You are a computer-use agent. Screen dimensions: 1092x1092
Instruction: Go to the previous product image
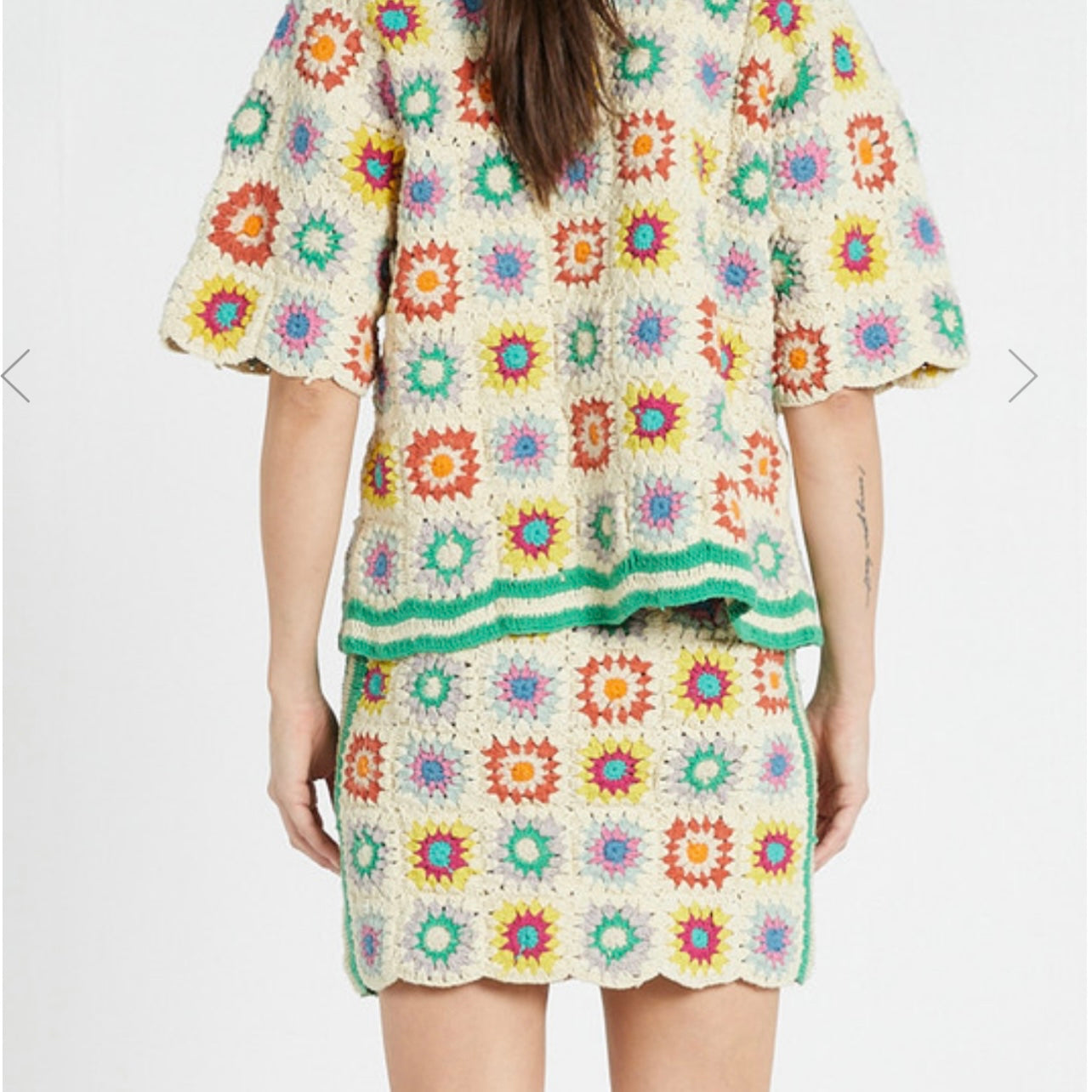pyautogui.click(x=16, y=375)
